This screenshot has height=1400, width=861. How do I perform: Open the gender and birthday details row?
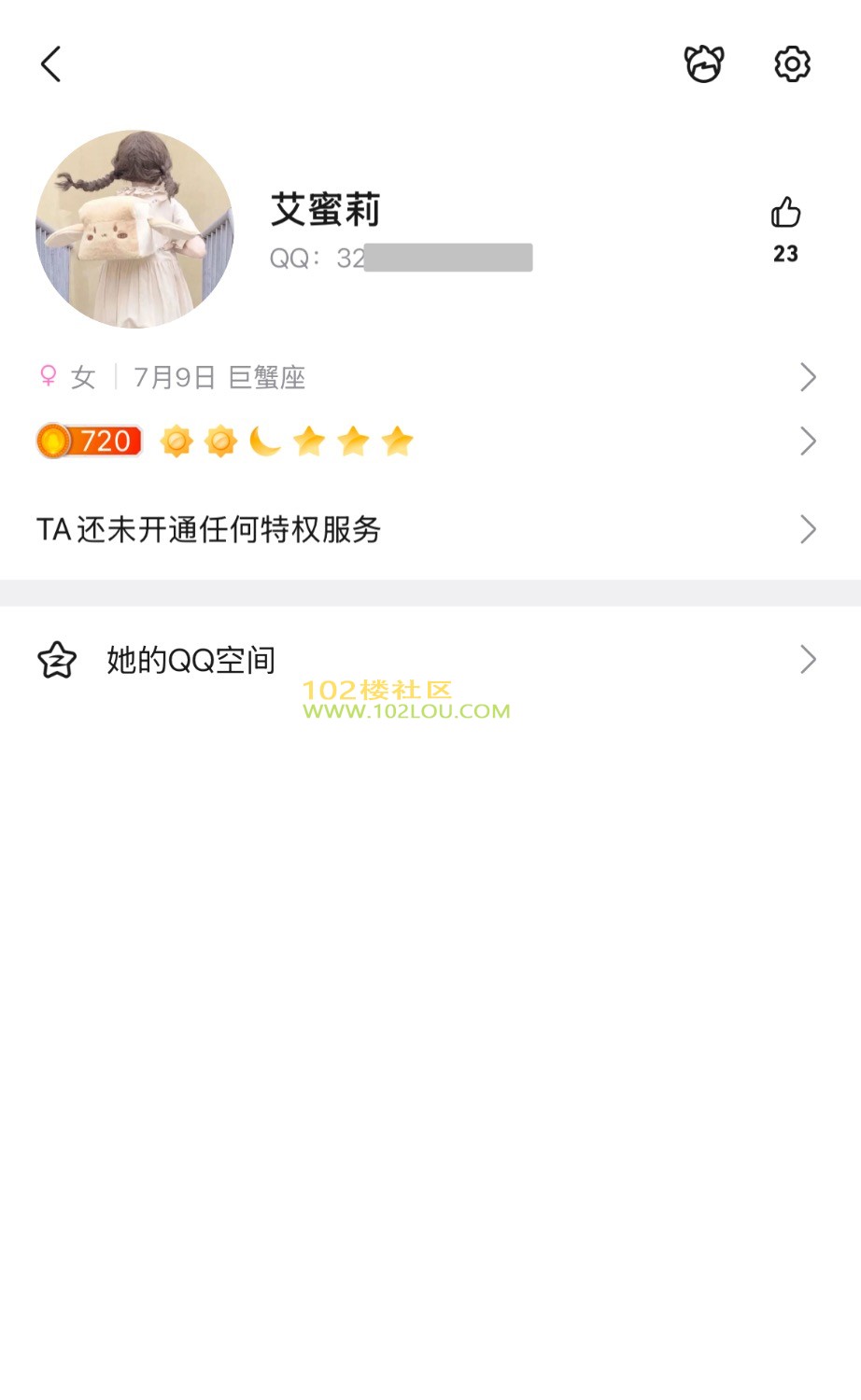(430, 377)
